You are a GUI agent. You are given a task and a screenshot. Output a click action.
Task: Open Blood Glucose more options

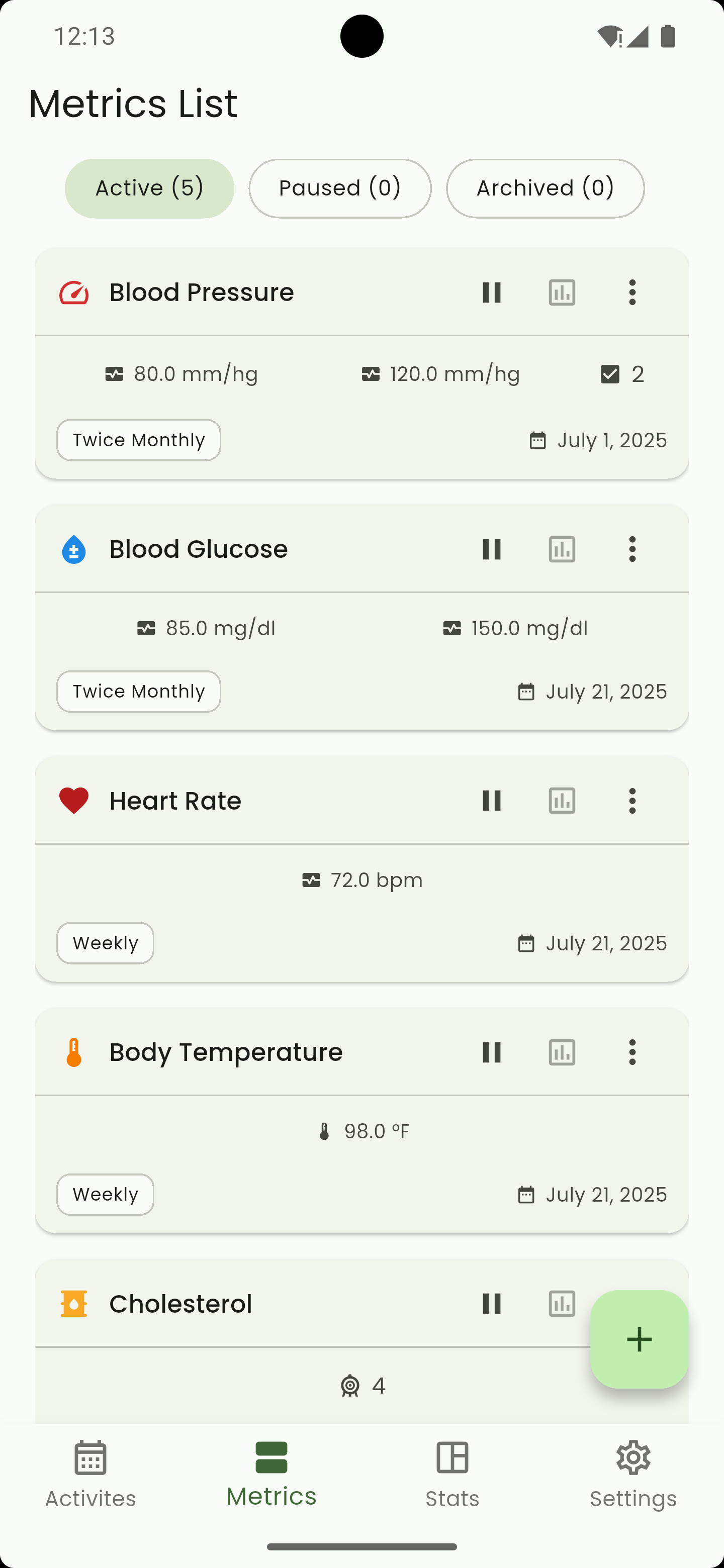(632, 550)
